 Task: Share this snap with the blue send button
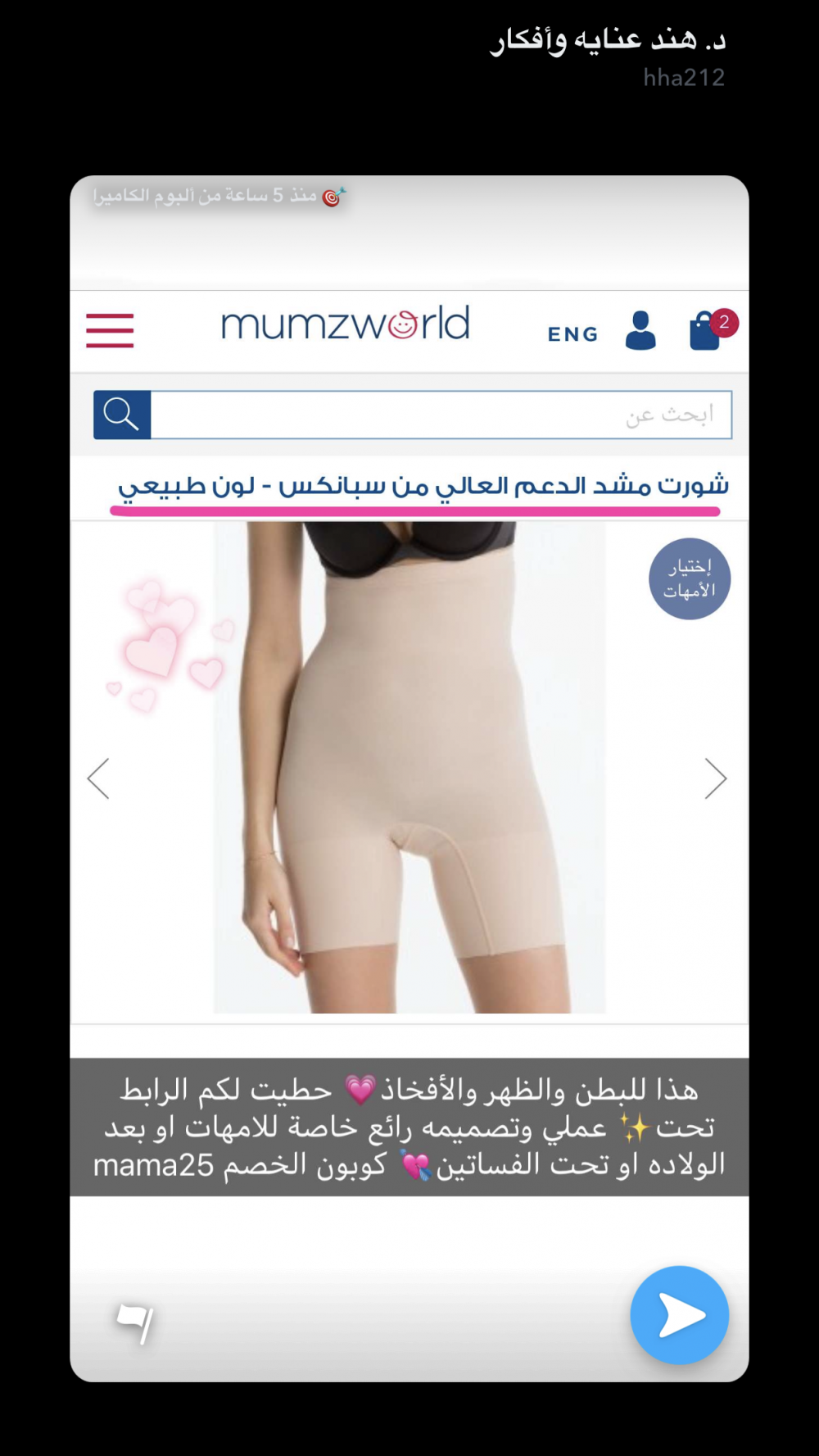pos(679,1314)
